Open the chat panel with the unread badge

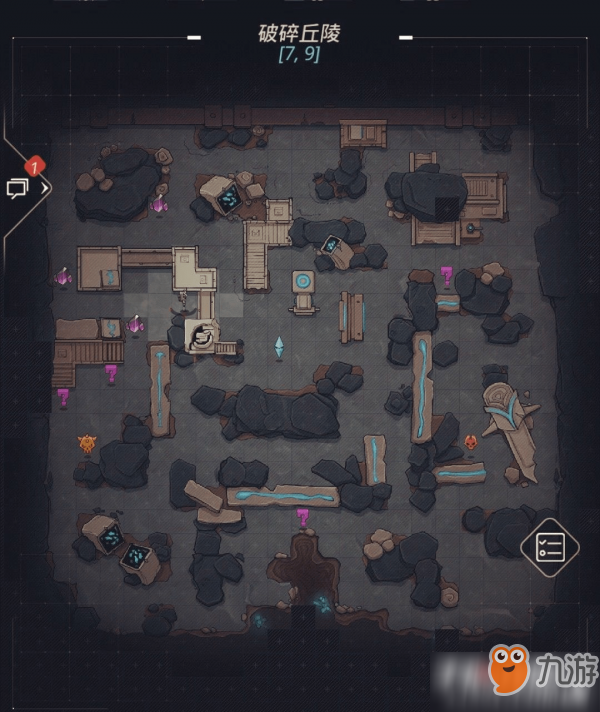coord(20,186)
